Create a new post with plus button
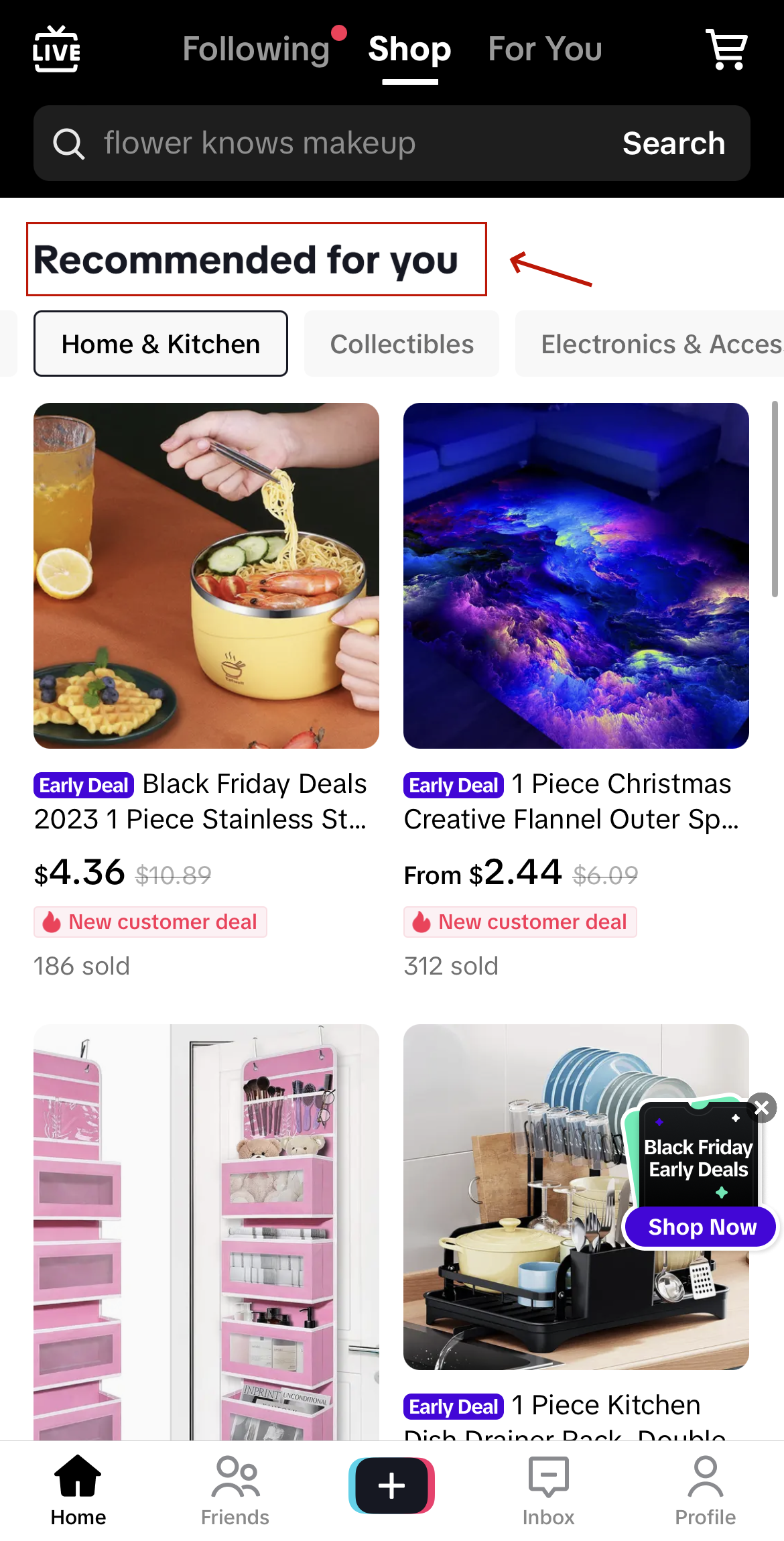Image resolution: width=784 pixels, height=1541 pixels. [392, 1485]
